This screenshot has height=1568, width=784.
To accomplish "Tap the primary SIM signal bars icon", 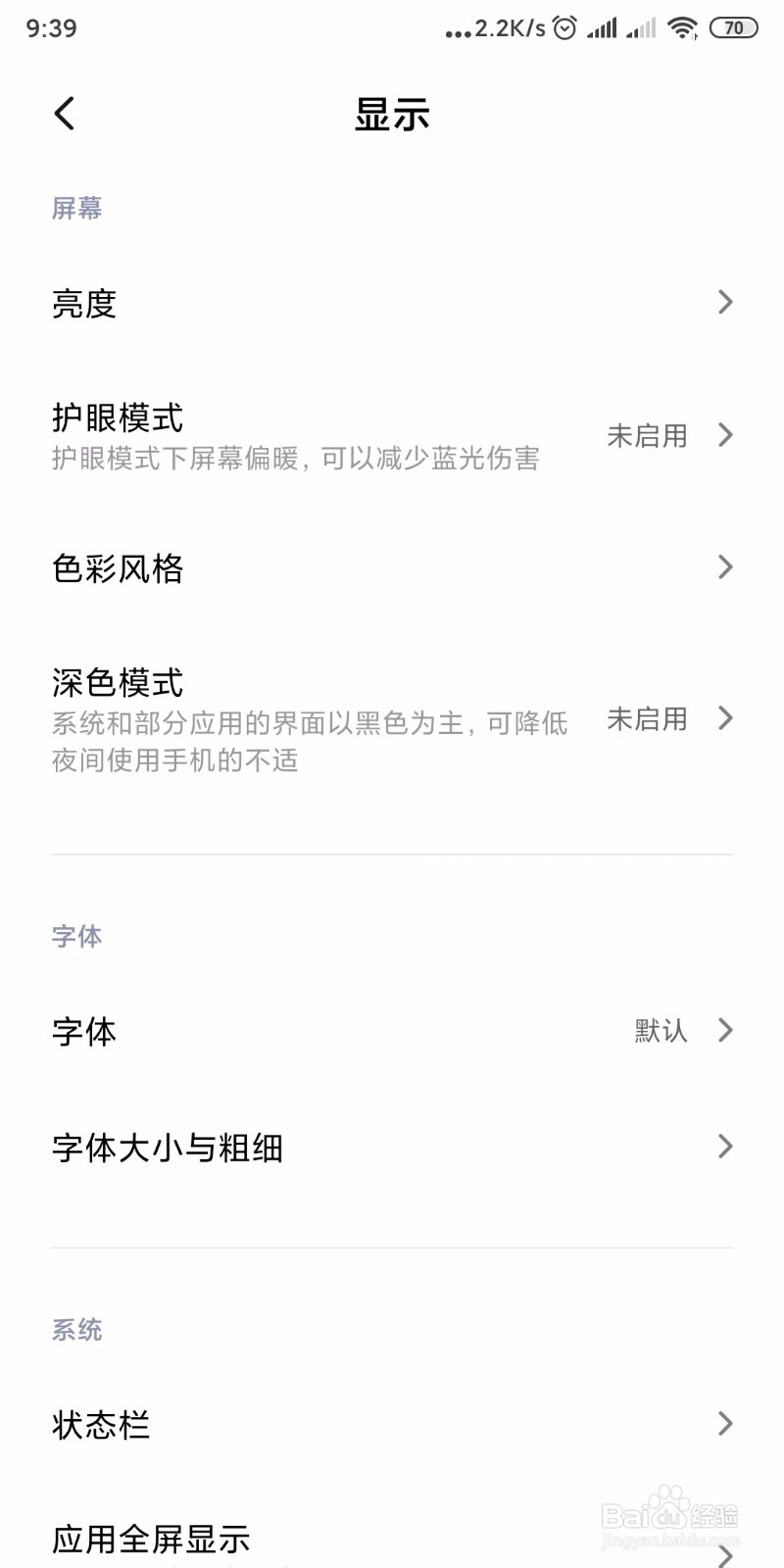I will point(602,28).
